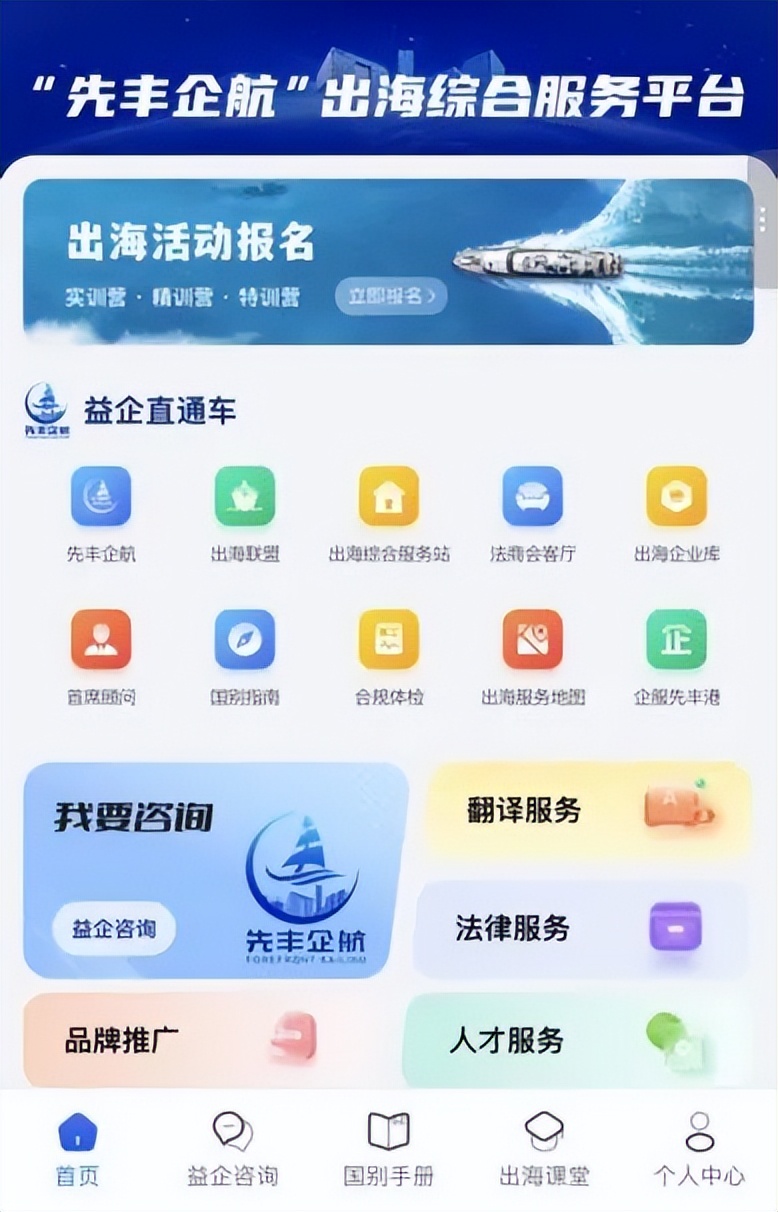
Task: Open the 法律服务 card
Action: [581, 928]
